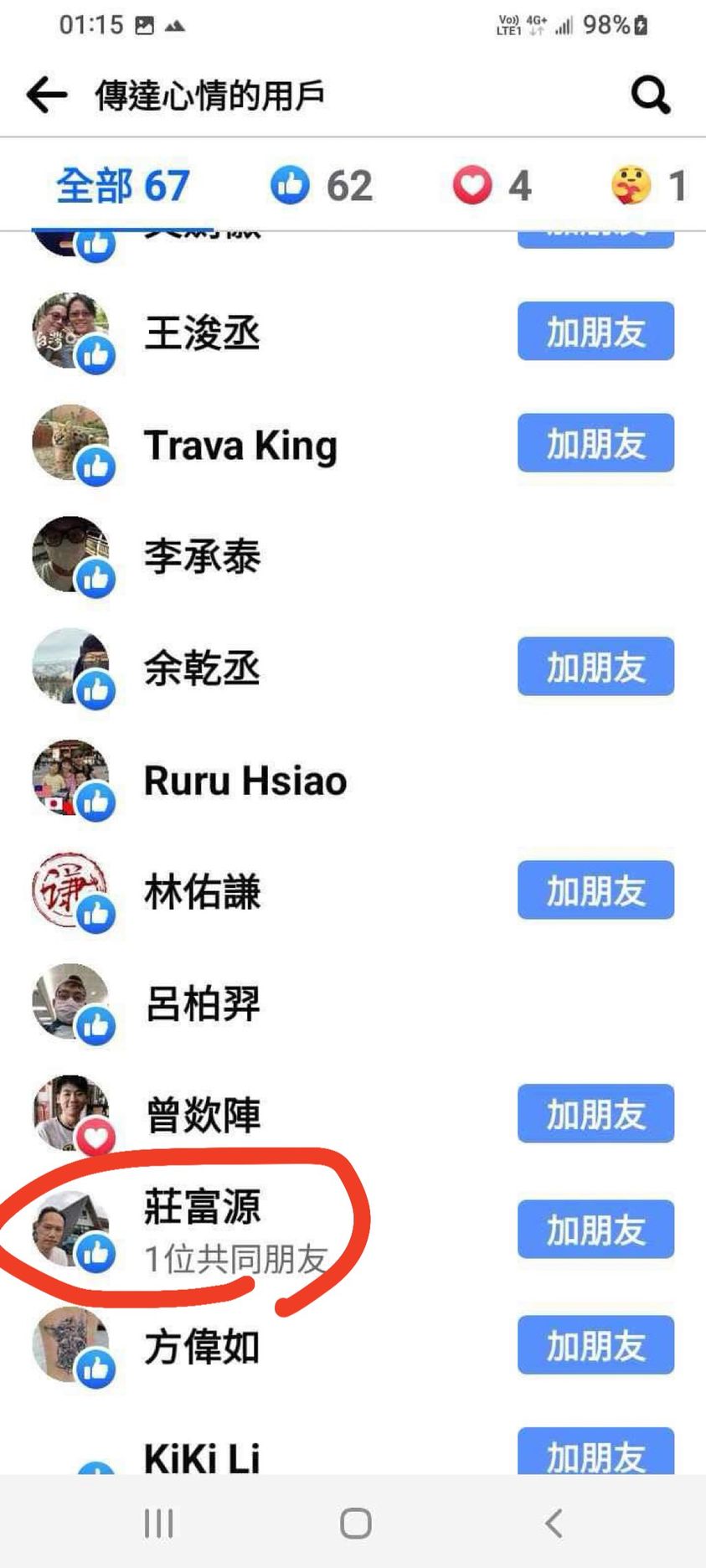
Task: Show the 4 love reactions tab
Action: (492, 185)
